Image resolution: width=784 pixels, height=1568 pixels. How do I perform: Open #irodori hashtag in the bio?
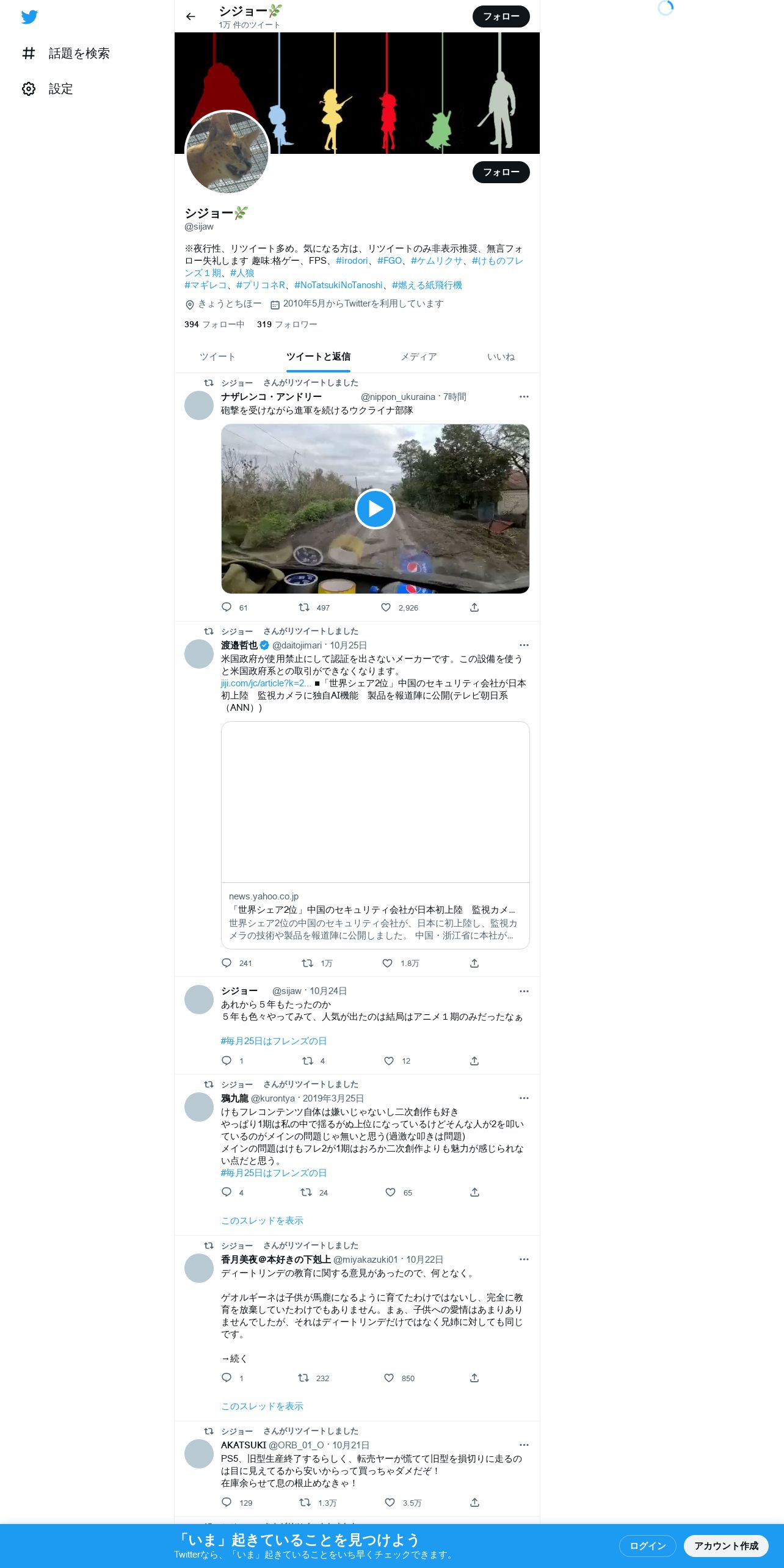[x=352, y=261]
